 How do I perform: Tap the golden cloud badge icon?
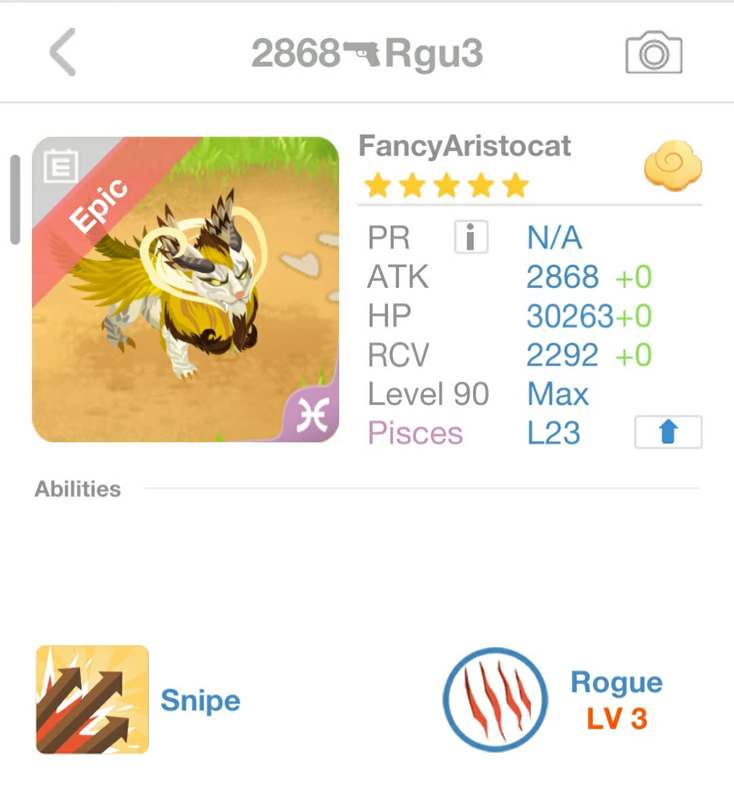672,166
